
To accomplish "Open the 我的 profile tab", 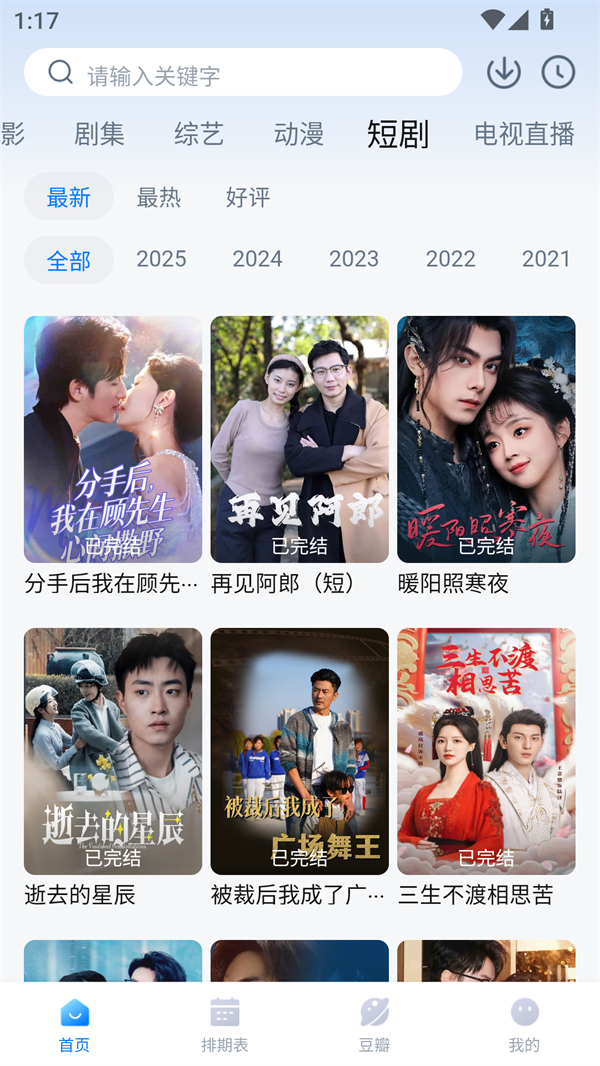I will click(524, 1025).
